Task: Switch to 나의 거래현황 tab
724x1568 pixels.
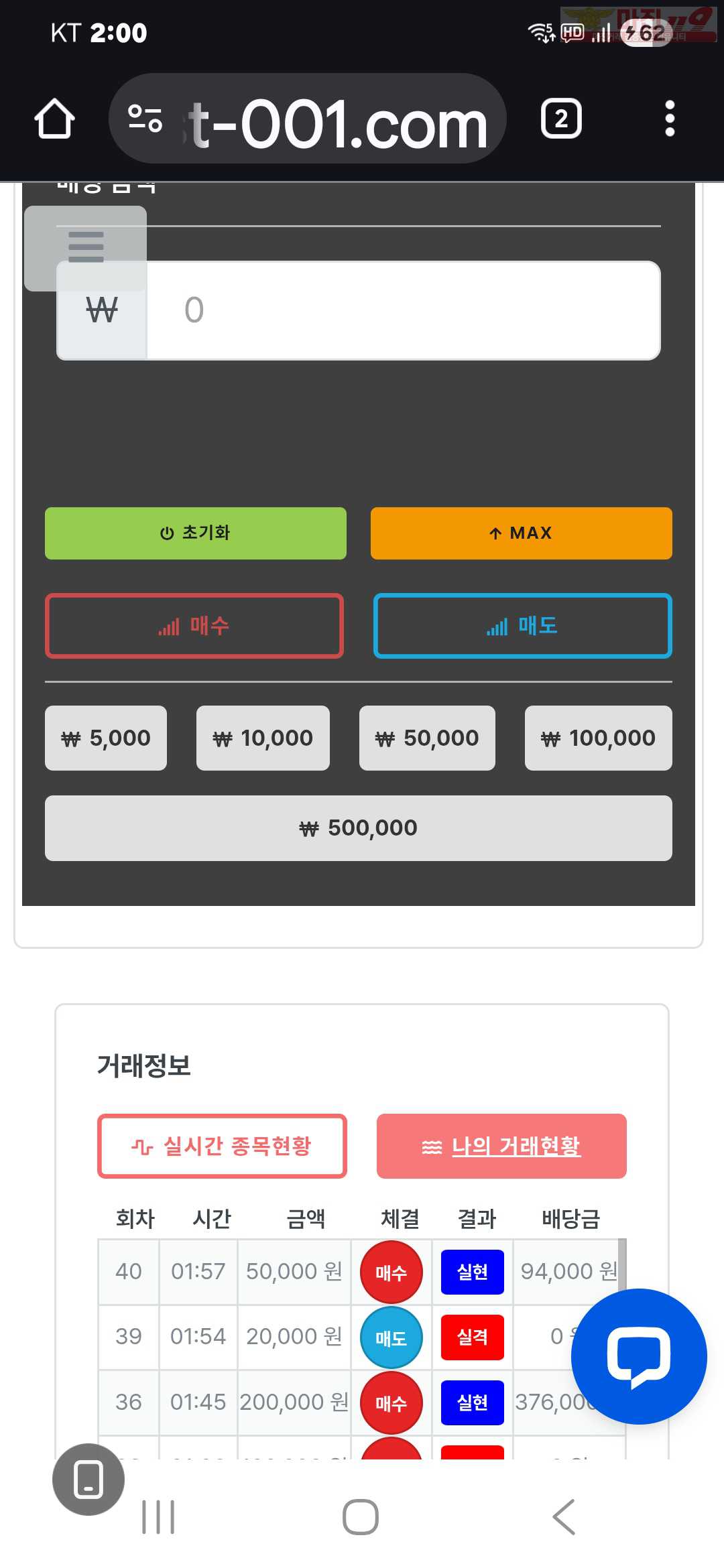Action: click(x=501, y=1146)
